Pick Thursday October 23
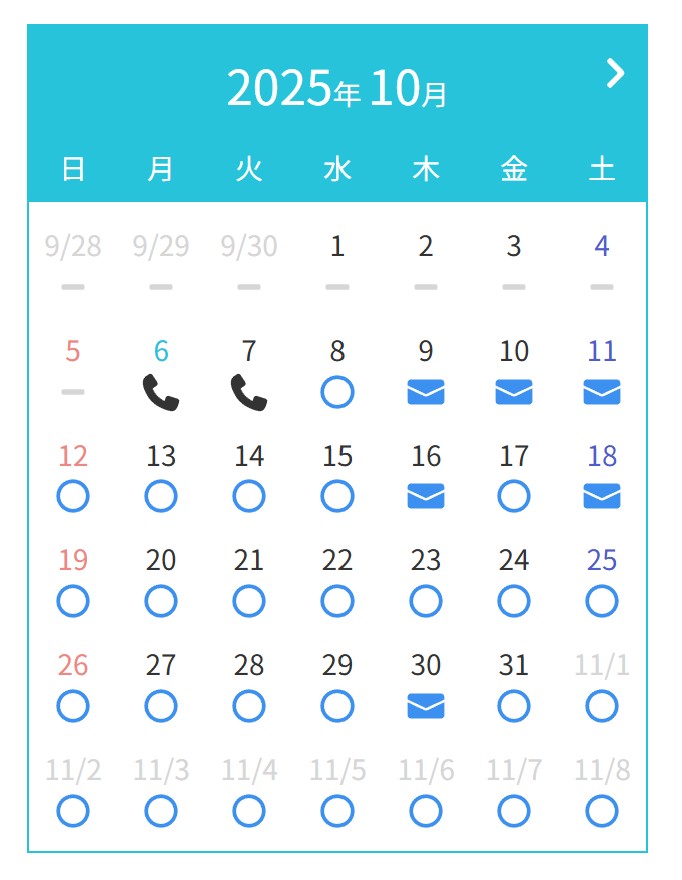Image resolution: width=682 pixels, height=880 pixels. tap(426, 583)
